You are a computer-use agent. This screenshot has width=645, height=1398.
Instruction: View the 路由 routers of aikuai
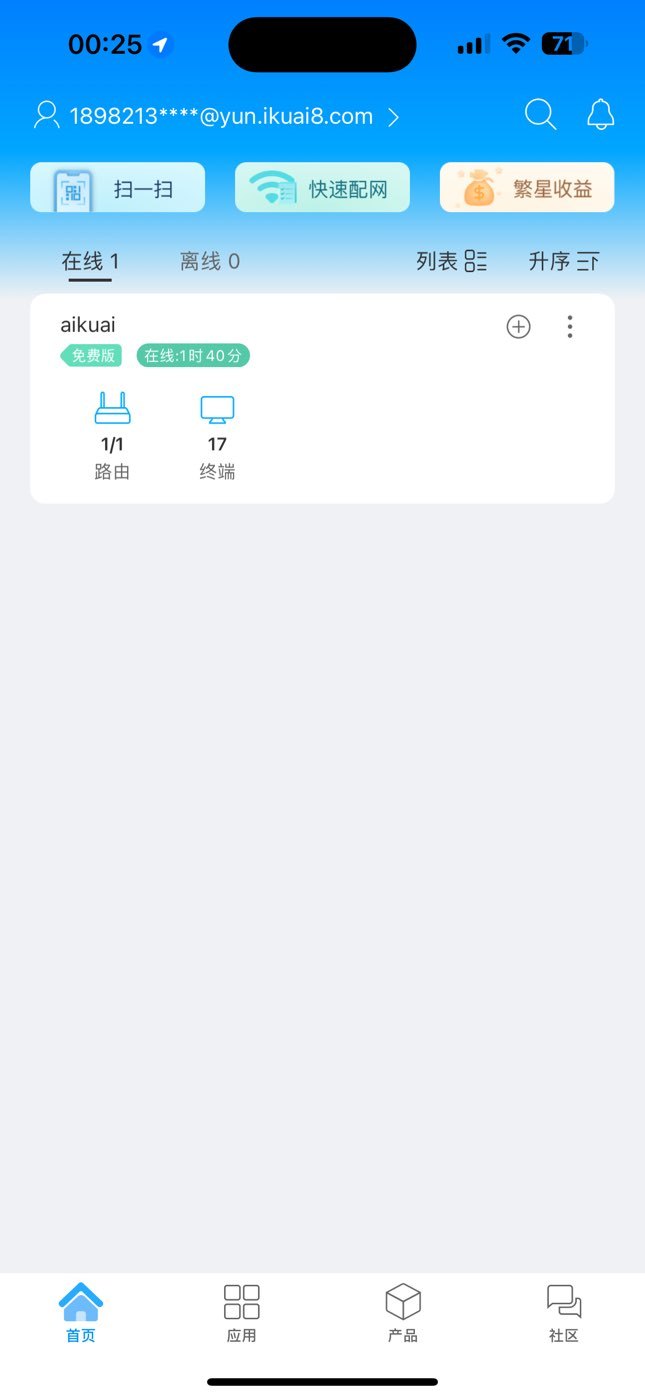coord(112,436)
